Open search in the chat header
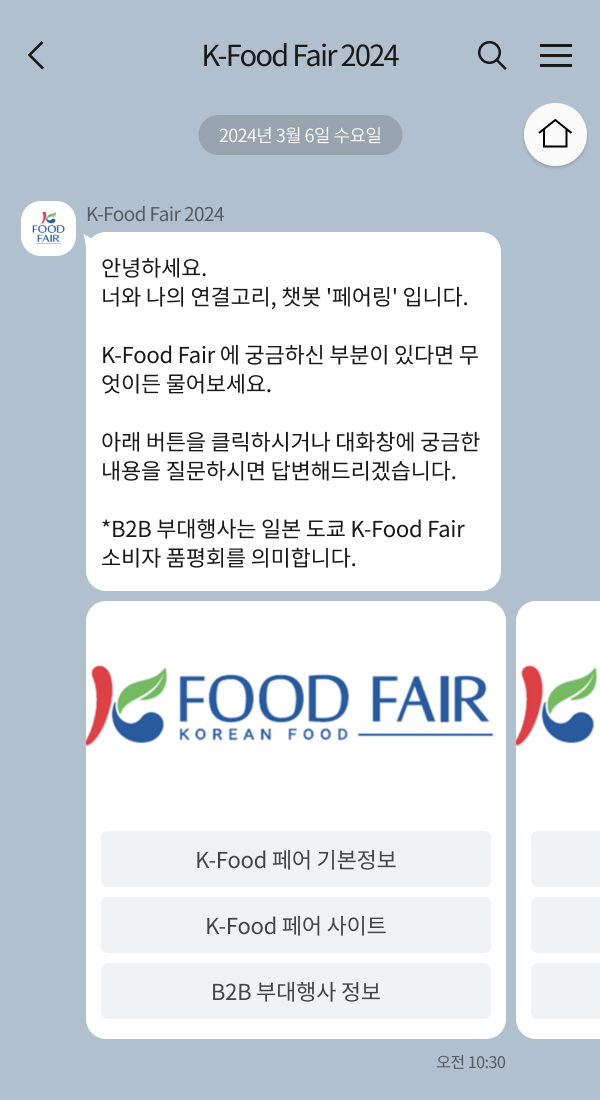This screenshot has width=600, height=1100. pos(492,55)
